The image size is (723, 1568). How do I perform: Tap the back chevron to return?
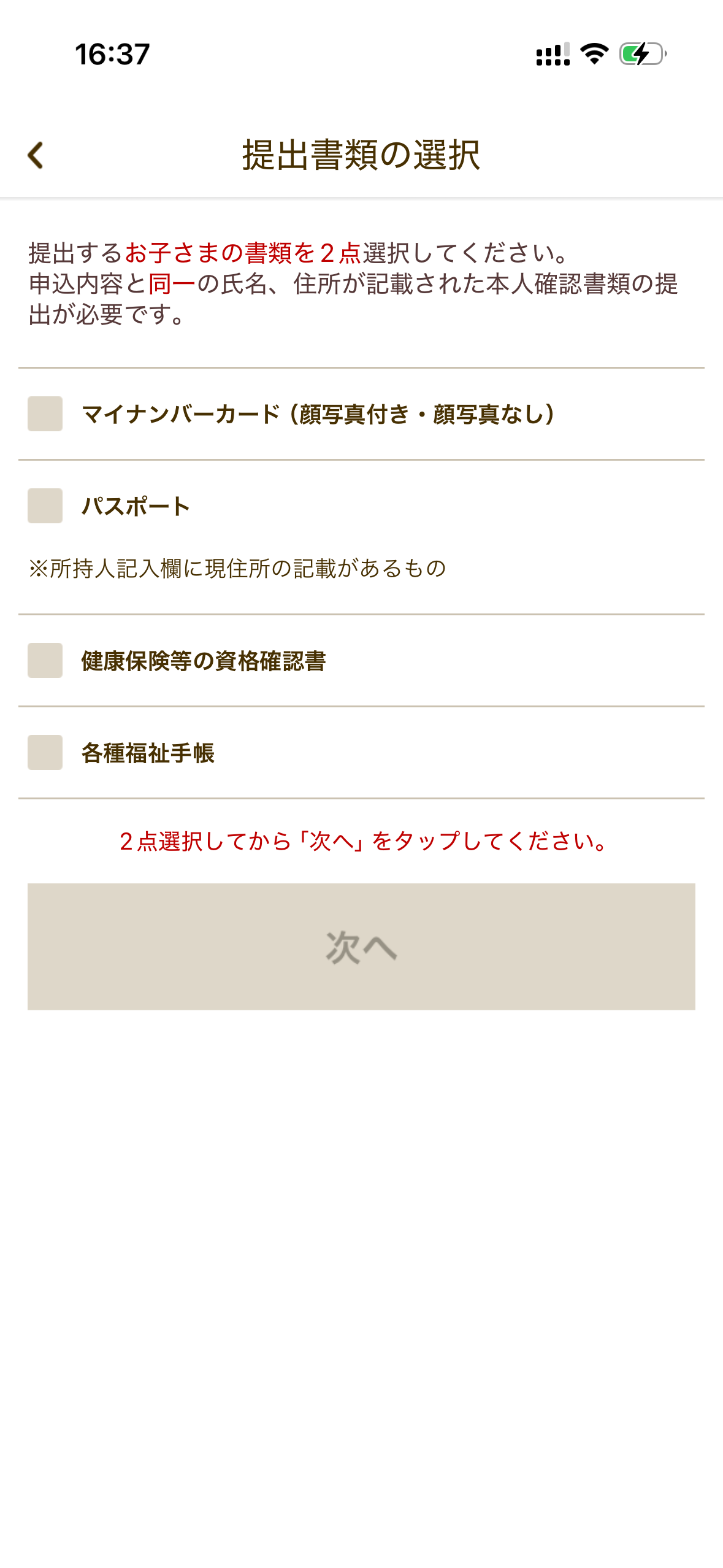click(x=35, y=156)
